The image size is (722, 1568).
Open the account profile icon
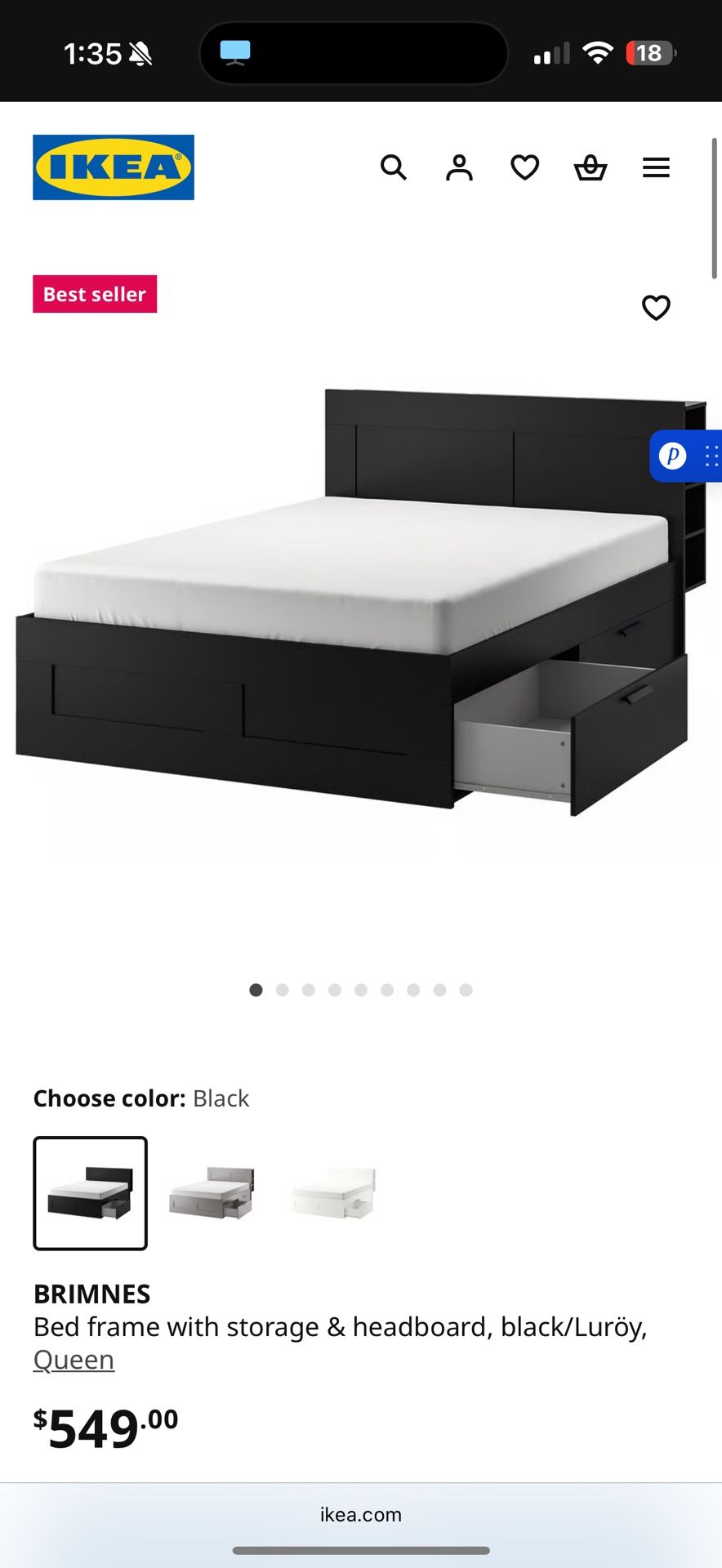tap(459, 167)
